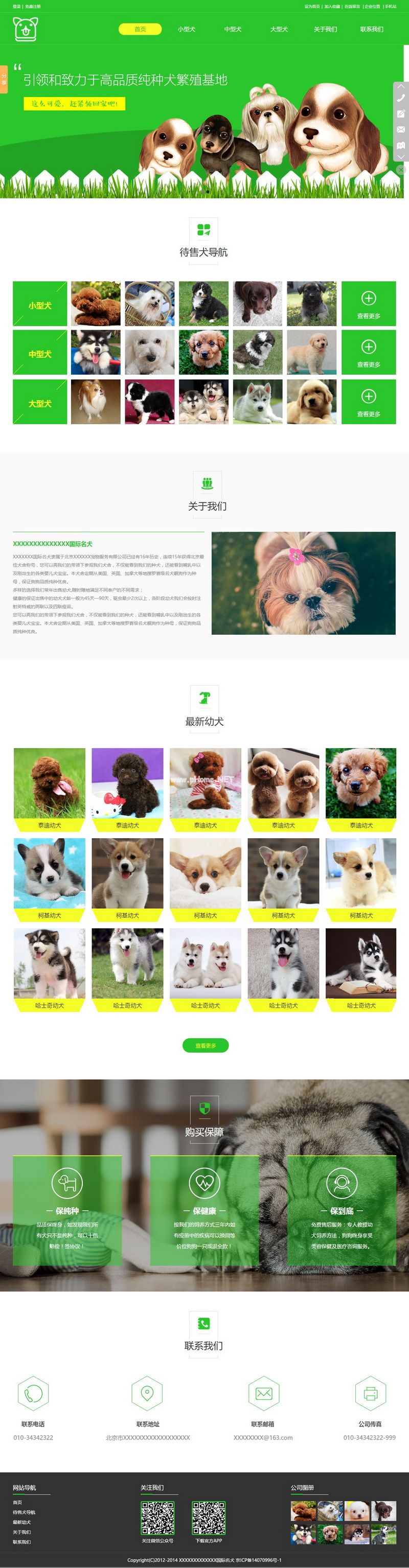This screenshot has width=409, height=1568.
Task: Close the floating side toolbar
Action: tap(400, 170)
